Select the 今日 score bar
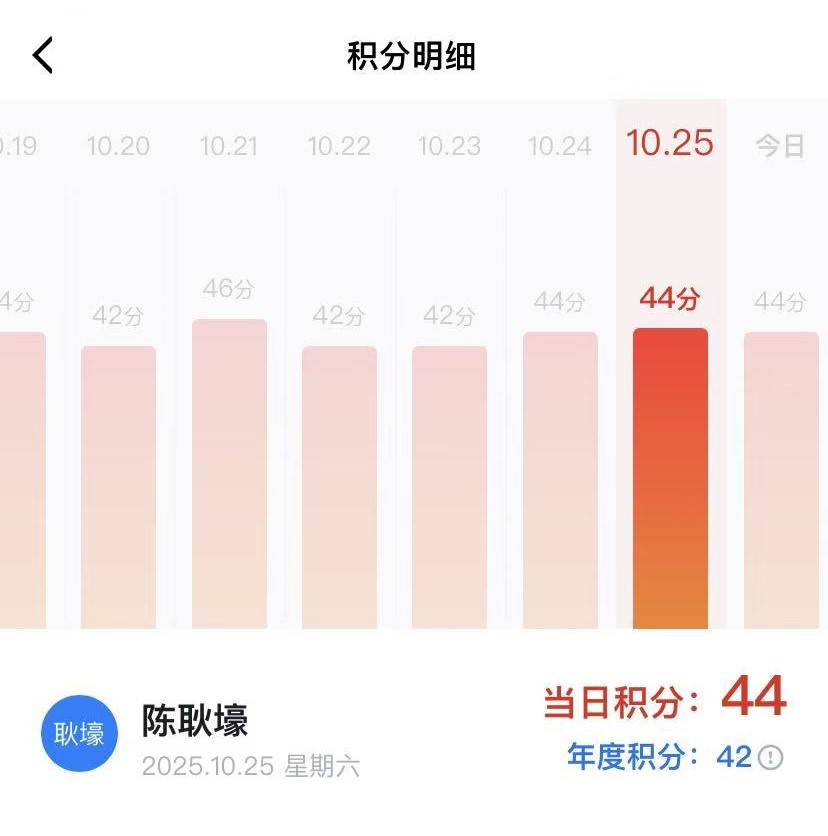828x836 pixels. (x=780, y=480)
